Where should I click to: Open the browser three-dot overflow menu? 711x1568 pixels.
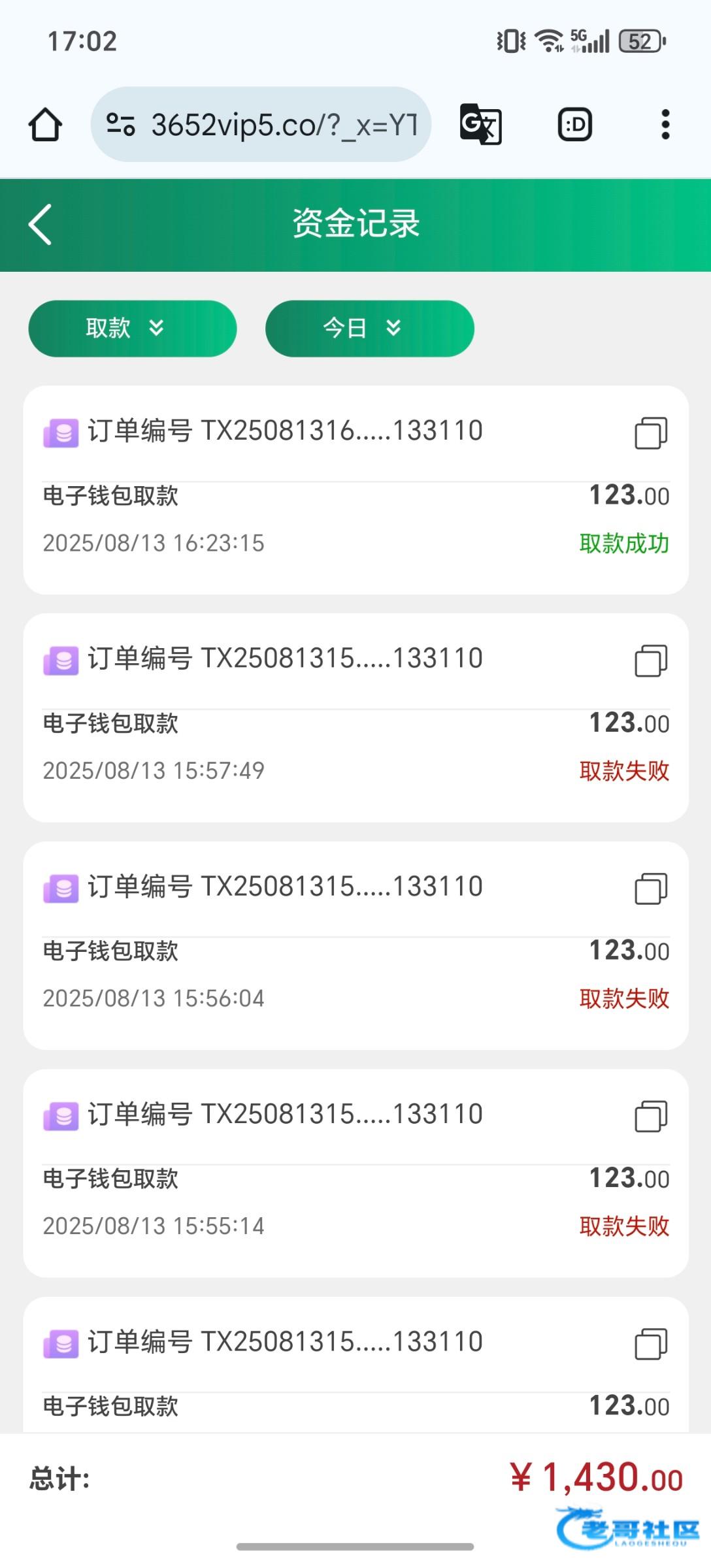665,124
